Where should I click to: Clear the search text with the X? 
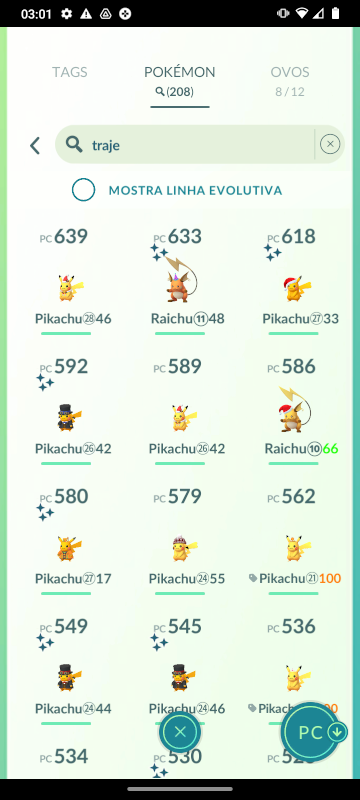tap(330, 144)
